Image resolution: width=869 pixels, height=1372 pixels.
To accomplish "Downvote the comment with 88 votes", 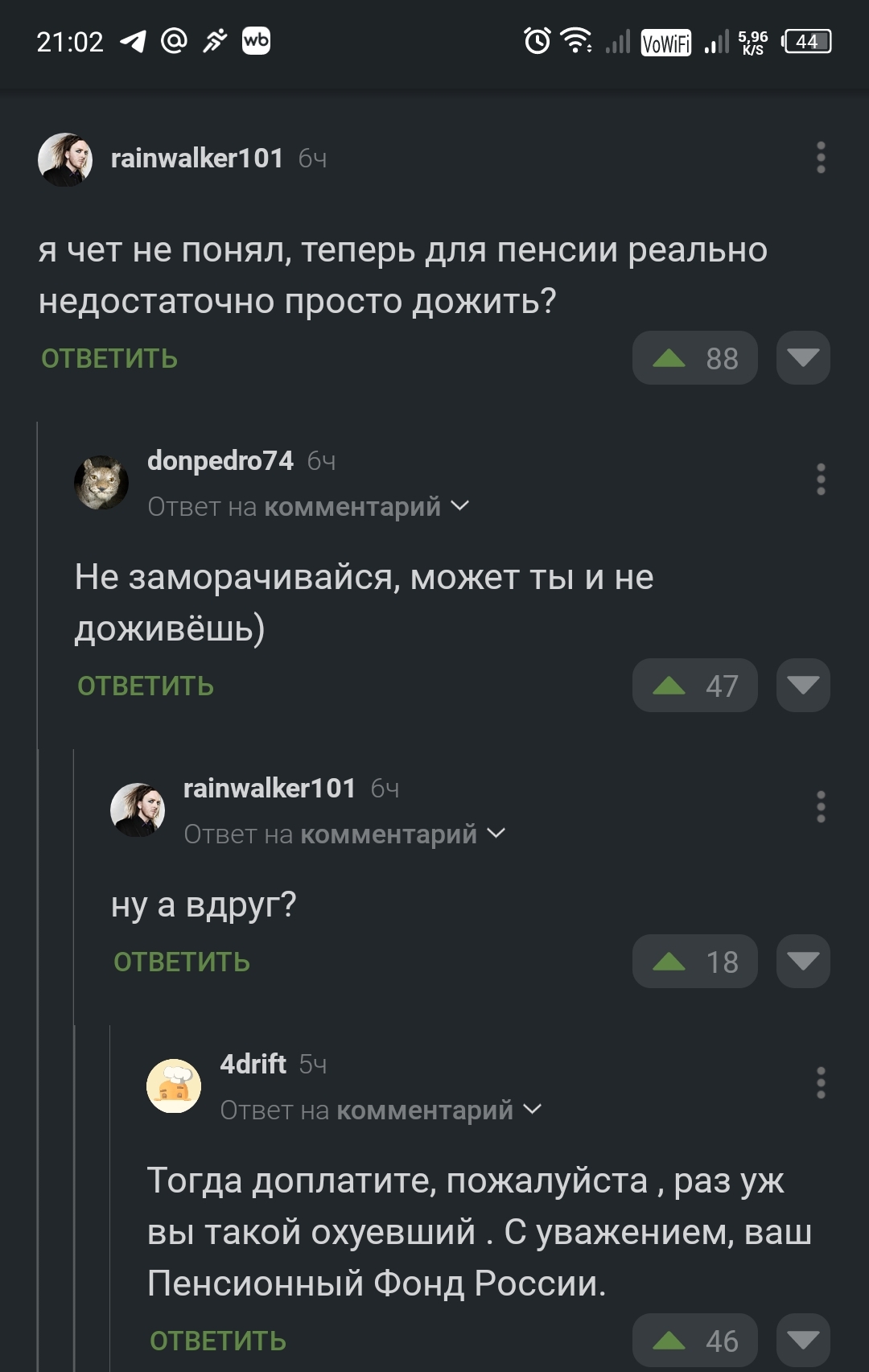I will [802, 358].
